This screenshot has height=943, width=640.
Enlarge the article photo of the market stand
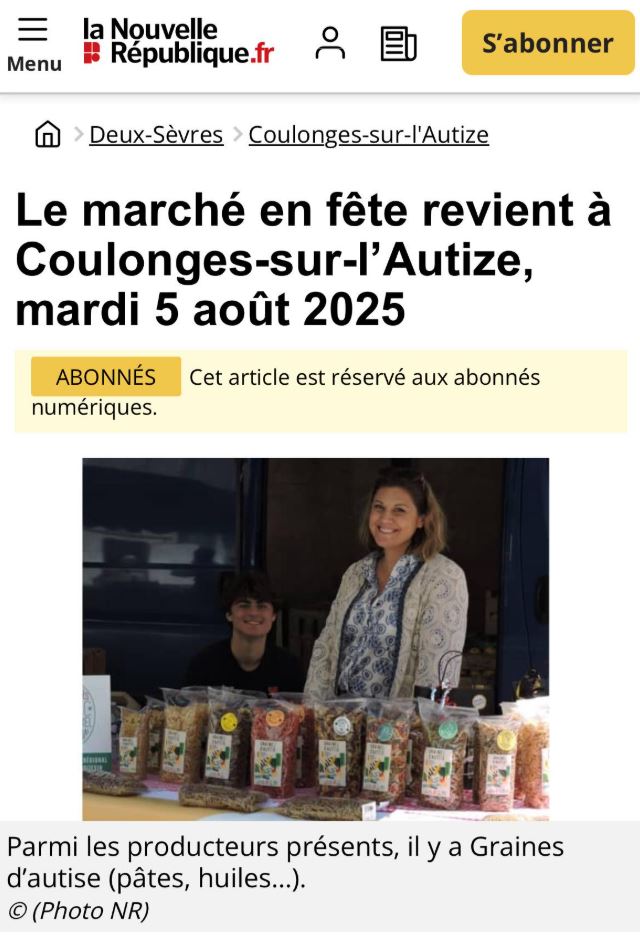(316, 638)
